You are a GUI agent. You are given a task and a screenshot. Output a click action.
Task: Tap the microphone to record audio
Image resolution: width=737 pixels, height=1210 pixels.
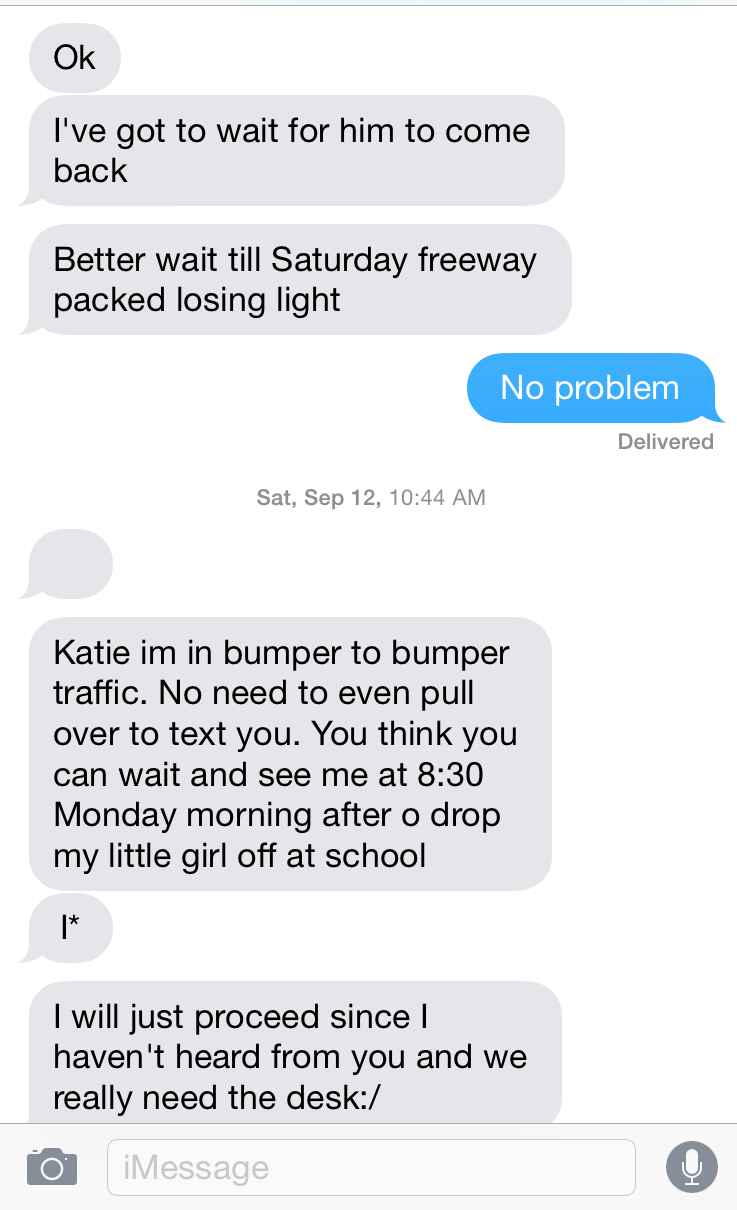(691, 1167)
